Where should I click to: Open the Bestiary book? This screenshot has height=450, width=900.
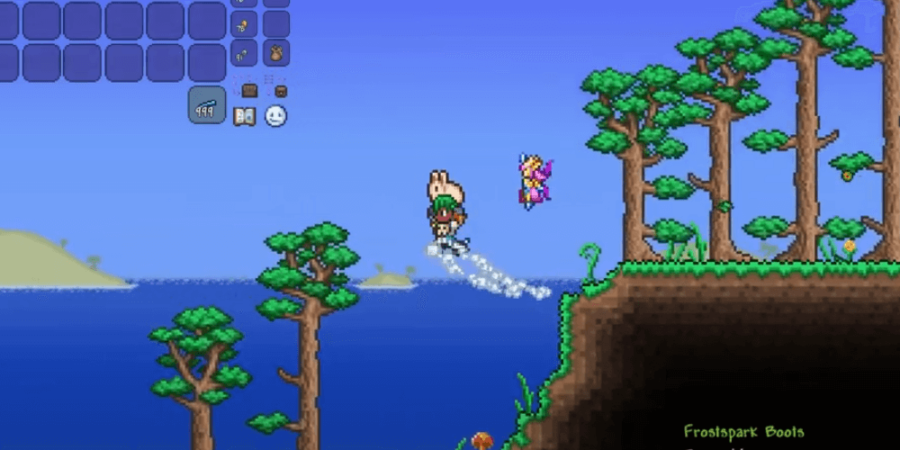[245, 117]
